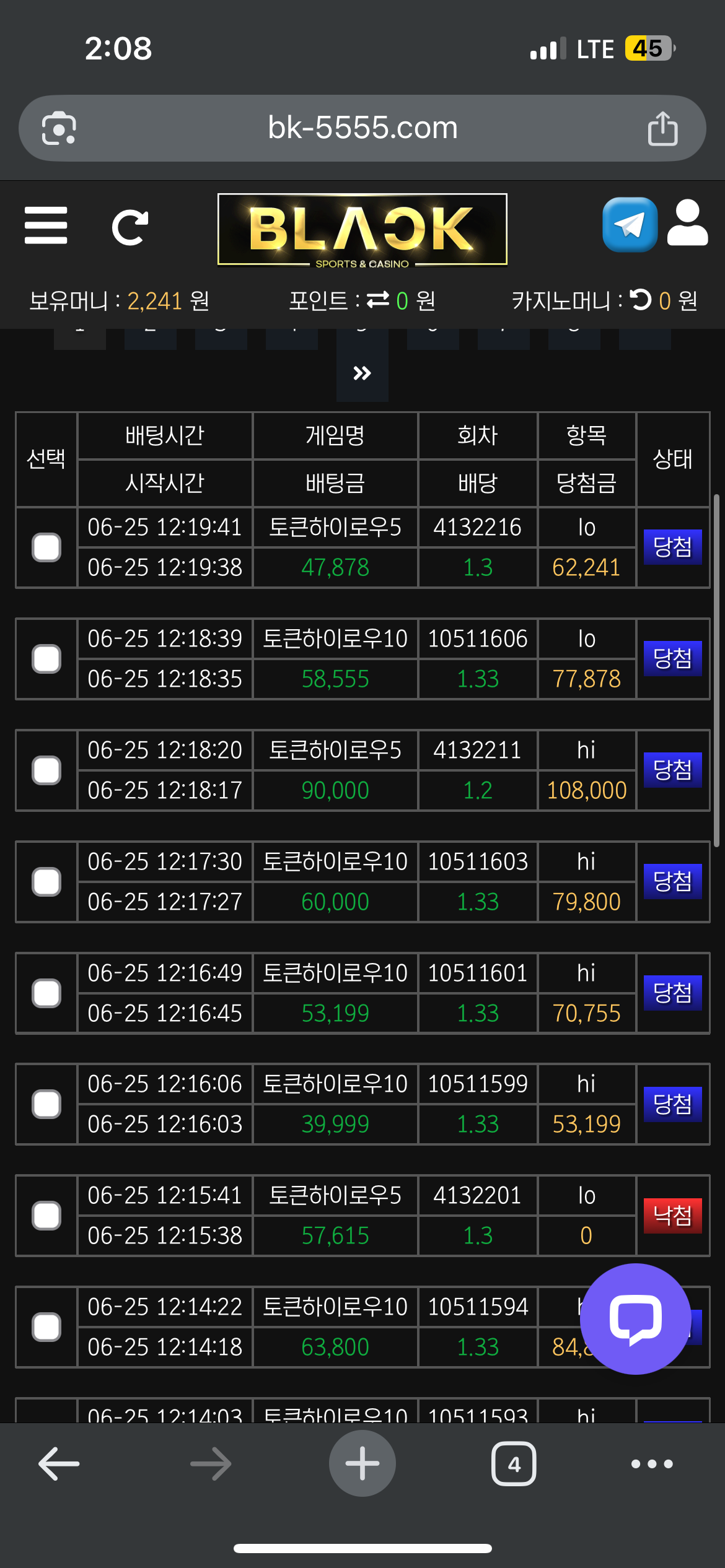The image size is (725, 1568).
Task: Check the bet from 12:16:06
Action: (x=46, y=1104)
